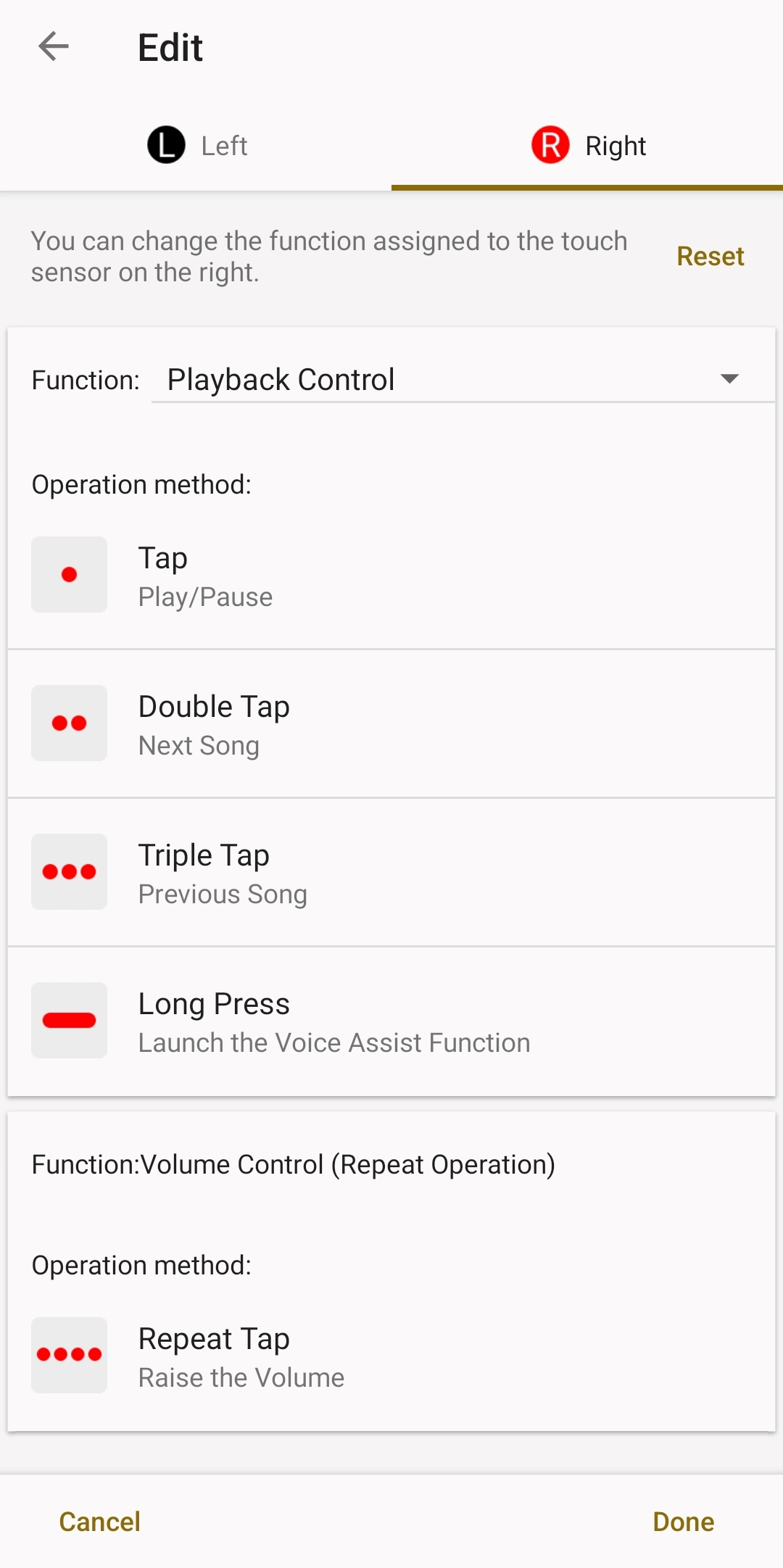Select the Right tab
783x1568 pixels.
[587, 146]
